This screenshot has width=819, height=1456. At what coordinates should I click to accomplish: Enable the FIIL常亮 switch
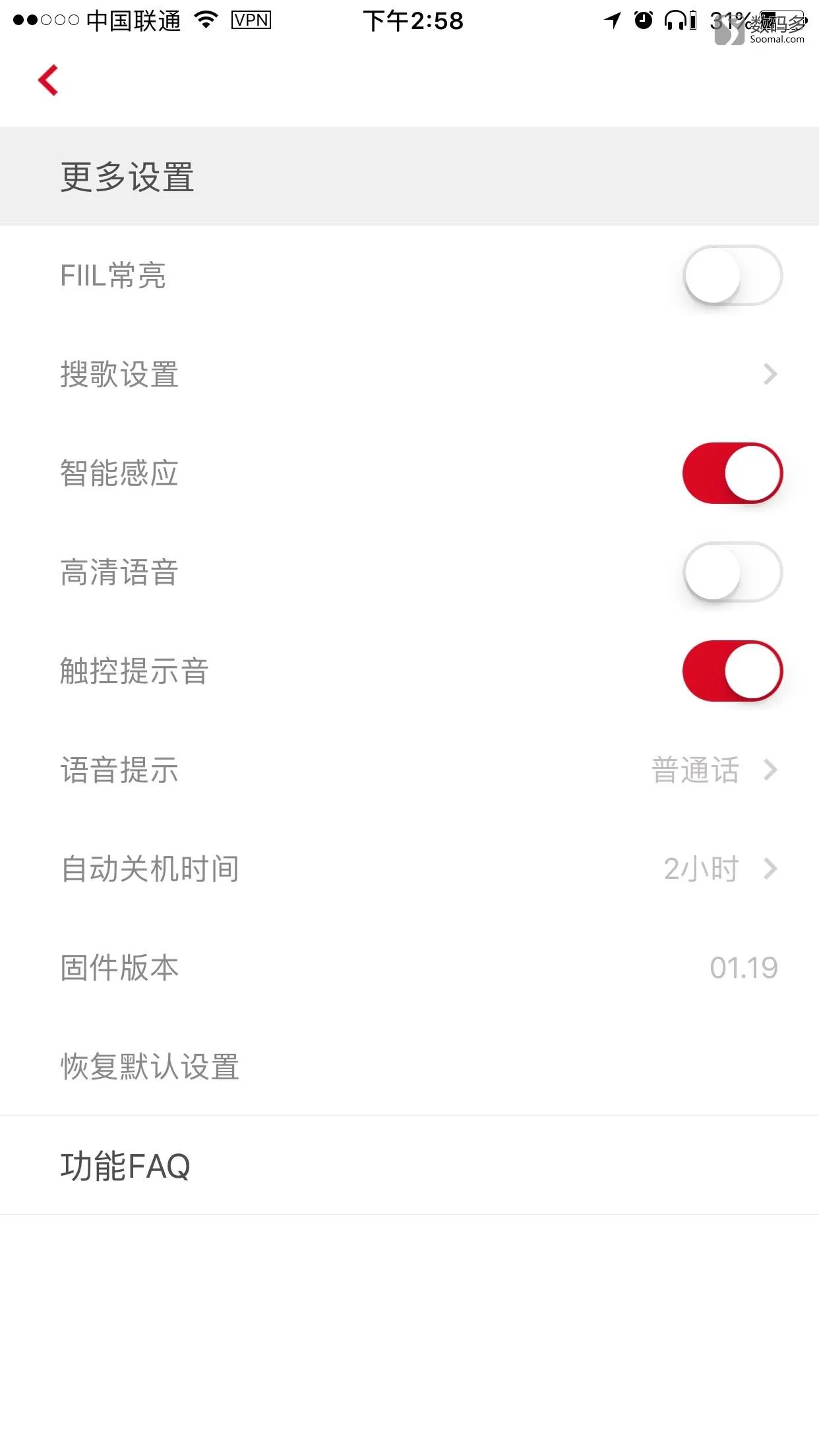[x=732, y=275]
